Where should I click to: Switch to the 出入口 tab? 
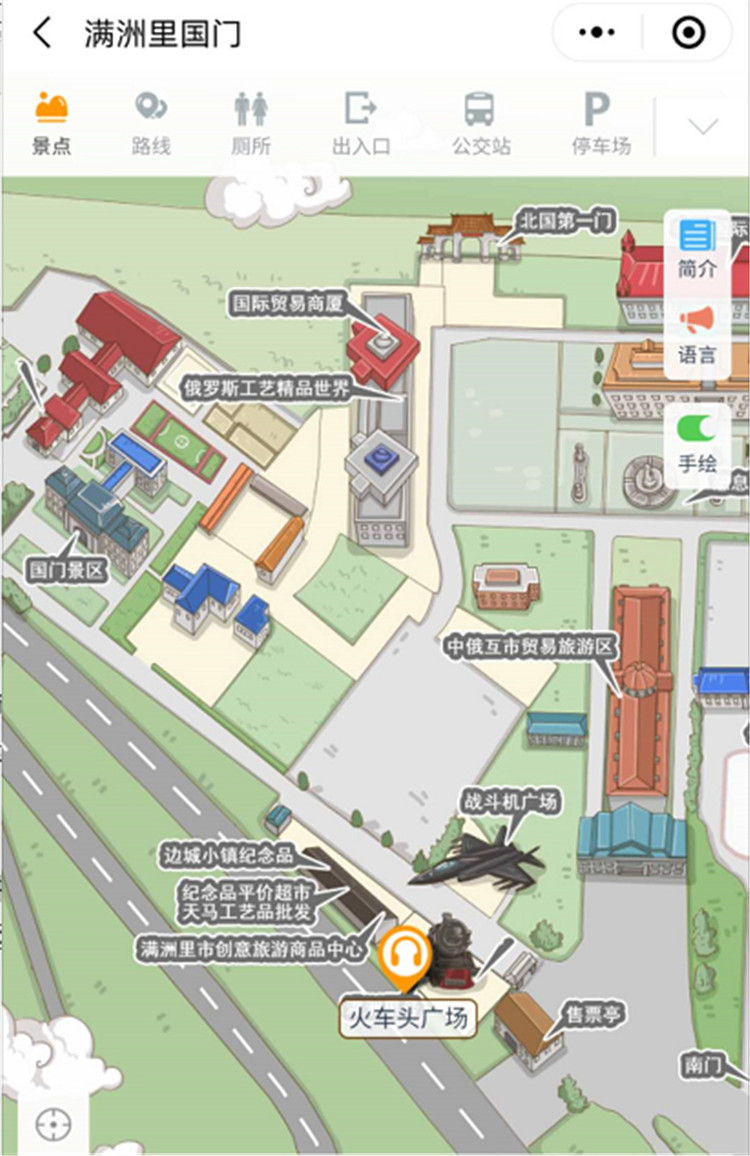pos(361,124)
